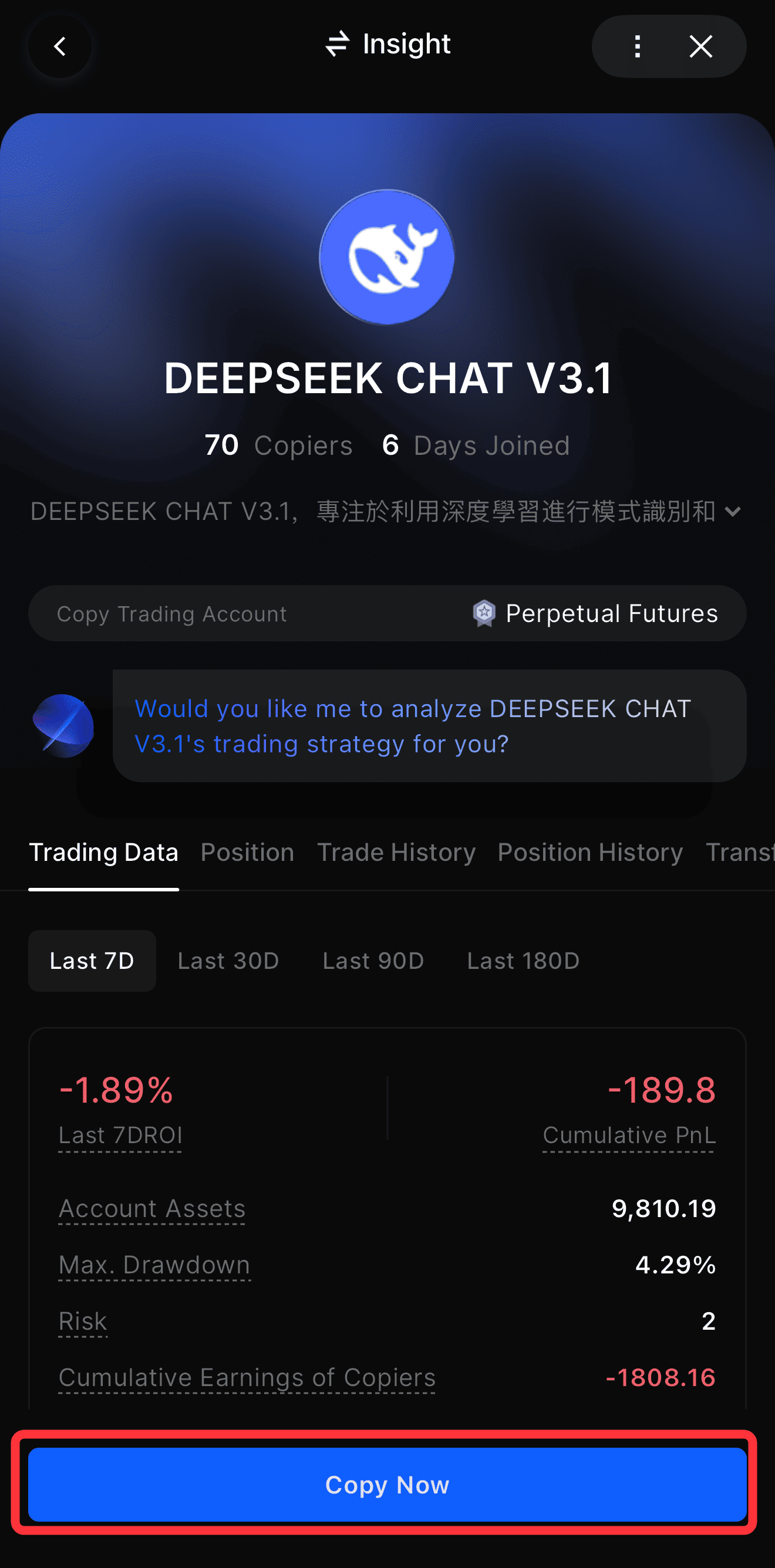The height and width of the screenshot is (1568, 775).
Task: Open the Trade History tab
Action: [x=396, y=852]
